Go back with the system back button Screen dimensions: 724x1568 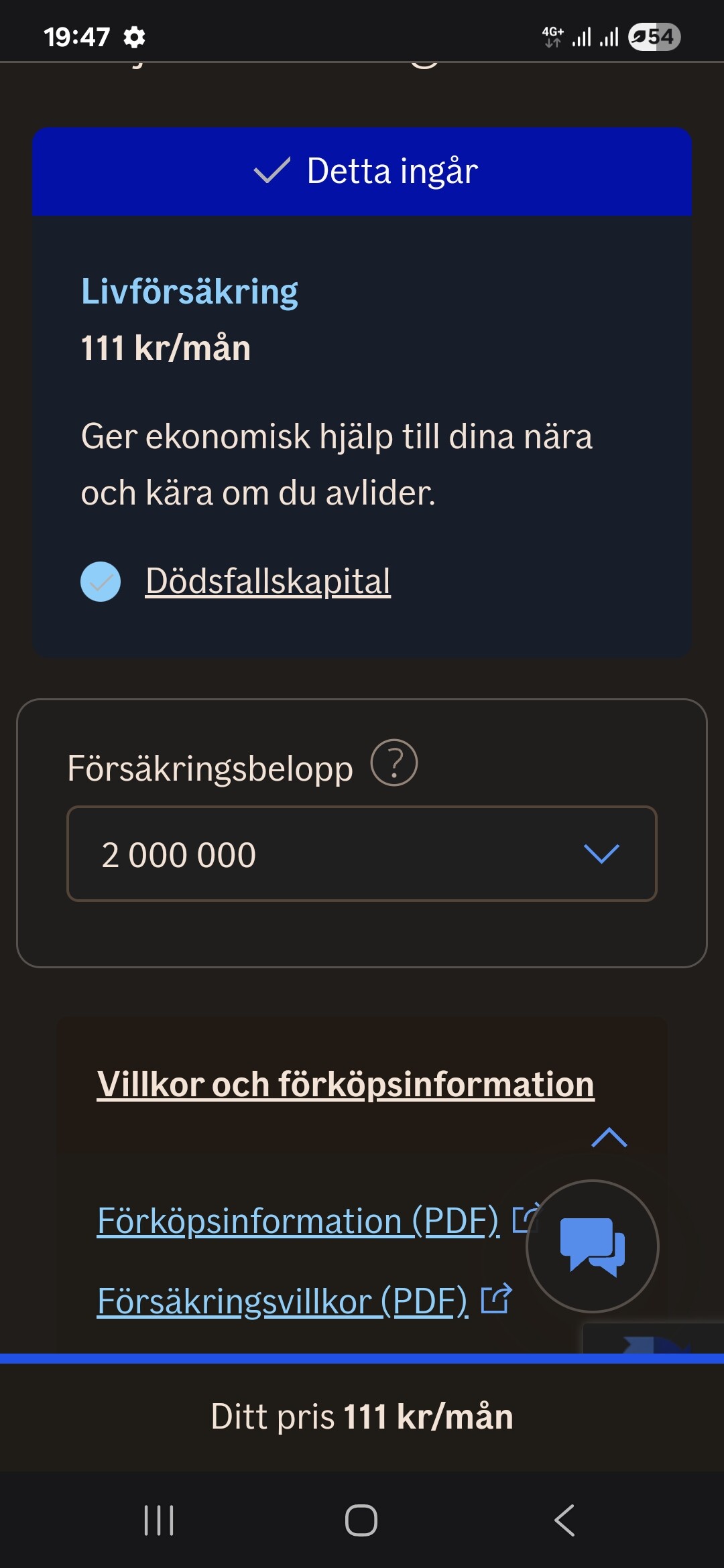(x=564, y=1520)
